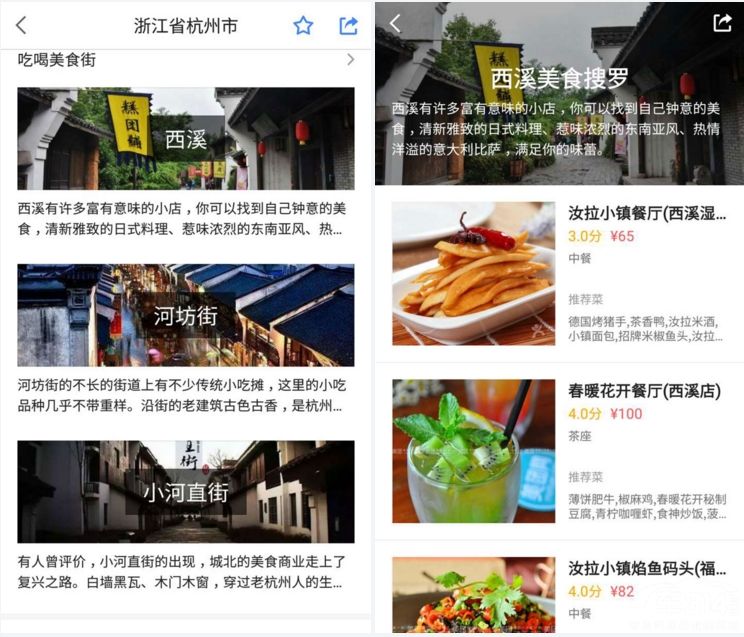Open 春暖花开餐厅(西溪店) restaurant listing

click(x=559, y=450)
